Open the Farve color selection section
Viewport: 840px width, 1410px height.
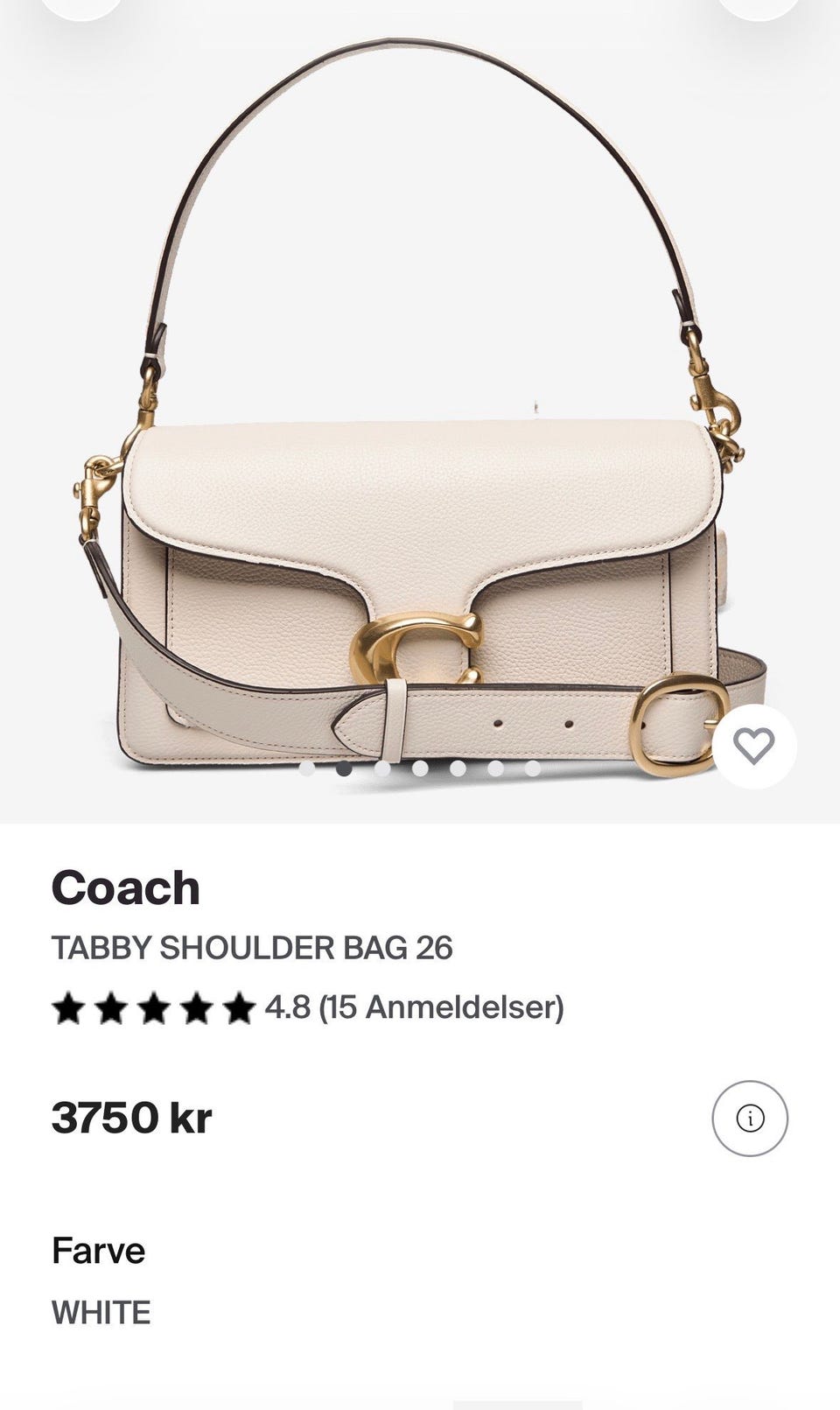pyautogui.click(x=99, y=1250)
